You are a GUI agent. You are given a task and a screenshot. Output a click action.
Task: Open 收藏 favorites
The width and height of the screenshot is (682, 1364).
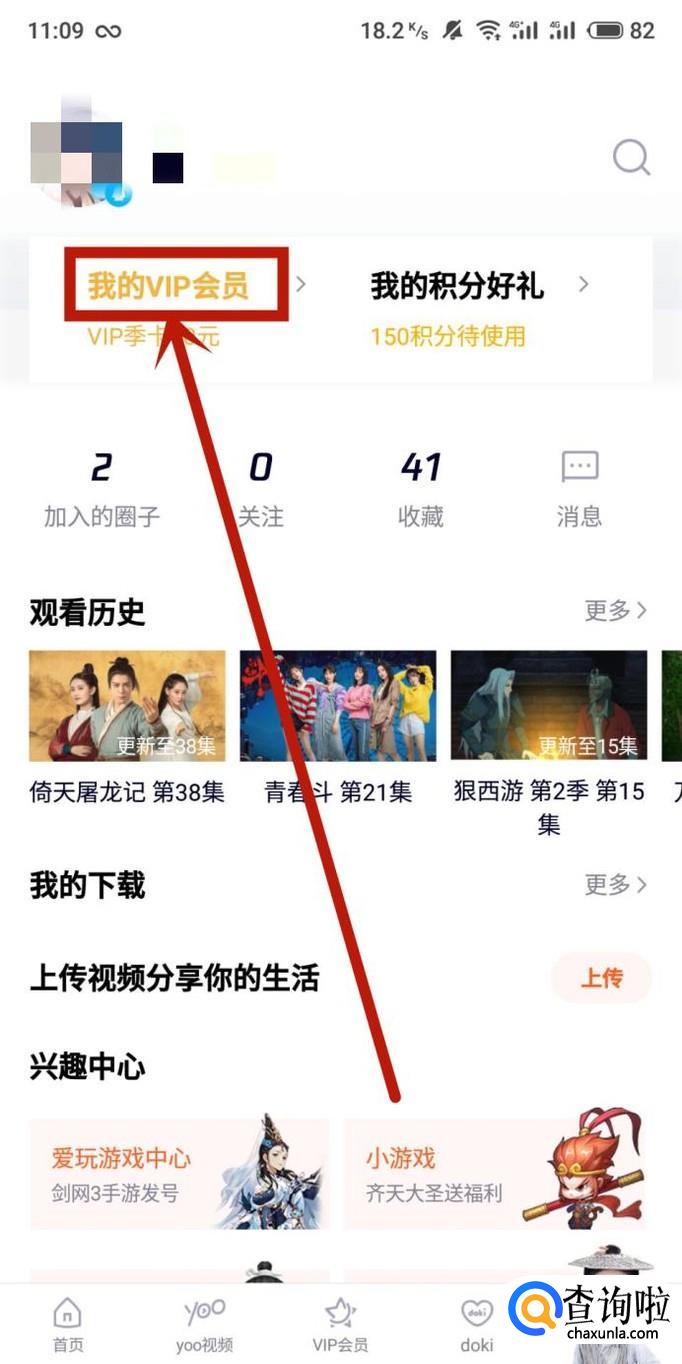pyautogui.click(x=421, y=489)
